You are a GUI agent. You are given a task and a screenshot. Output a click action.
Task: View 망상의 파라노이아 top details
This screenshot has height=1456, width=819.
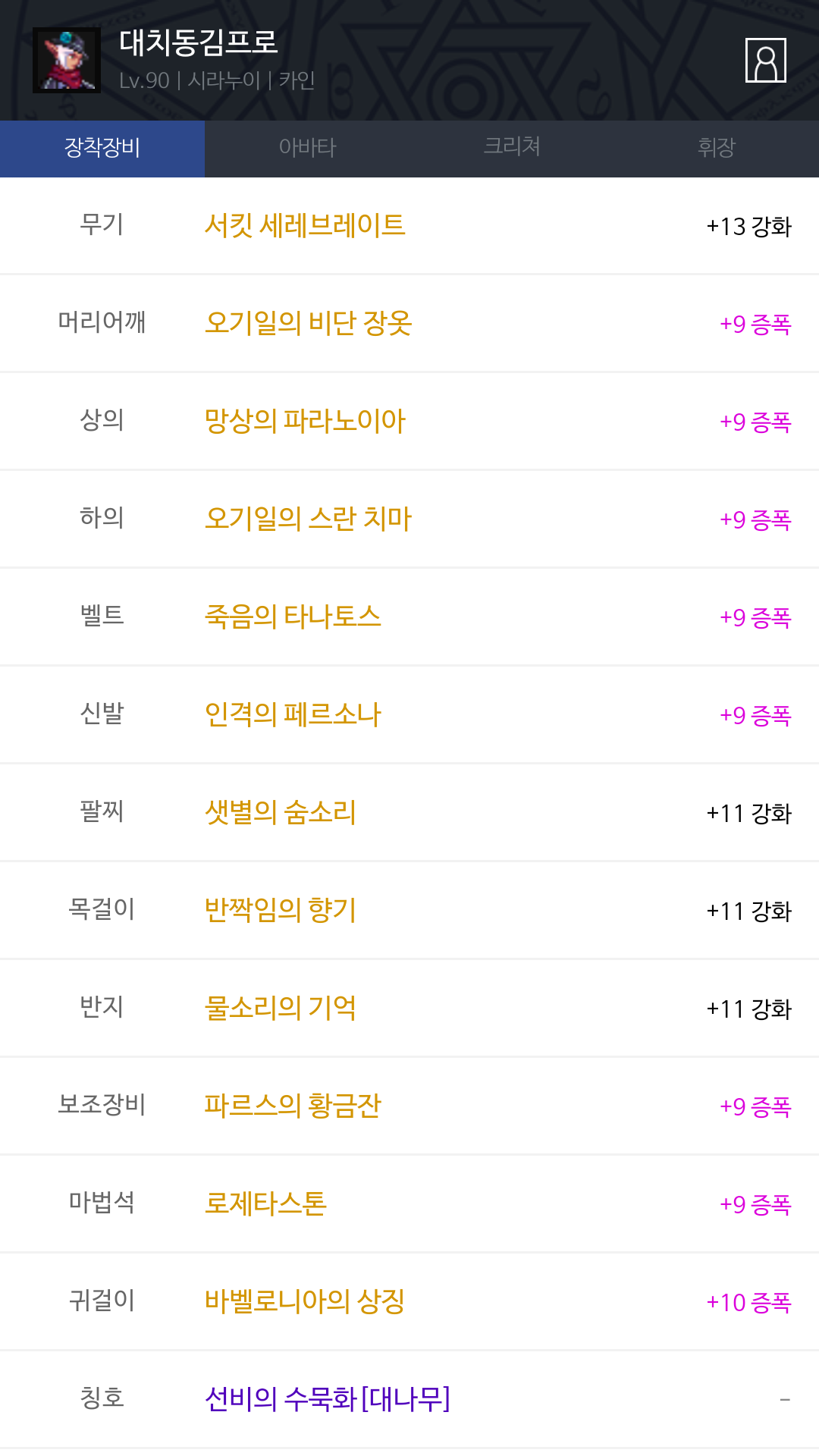click(306, 421)
